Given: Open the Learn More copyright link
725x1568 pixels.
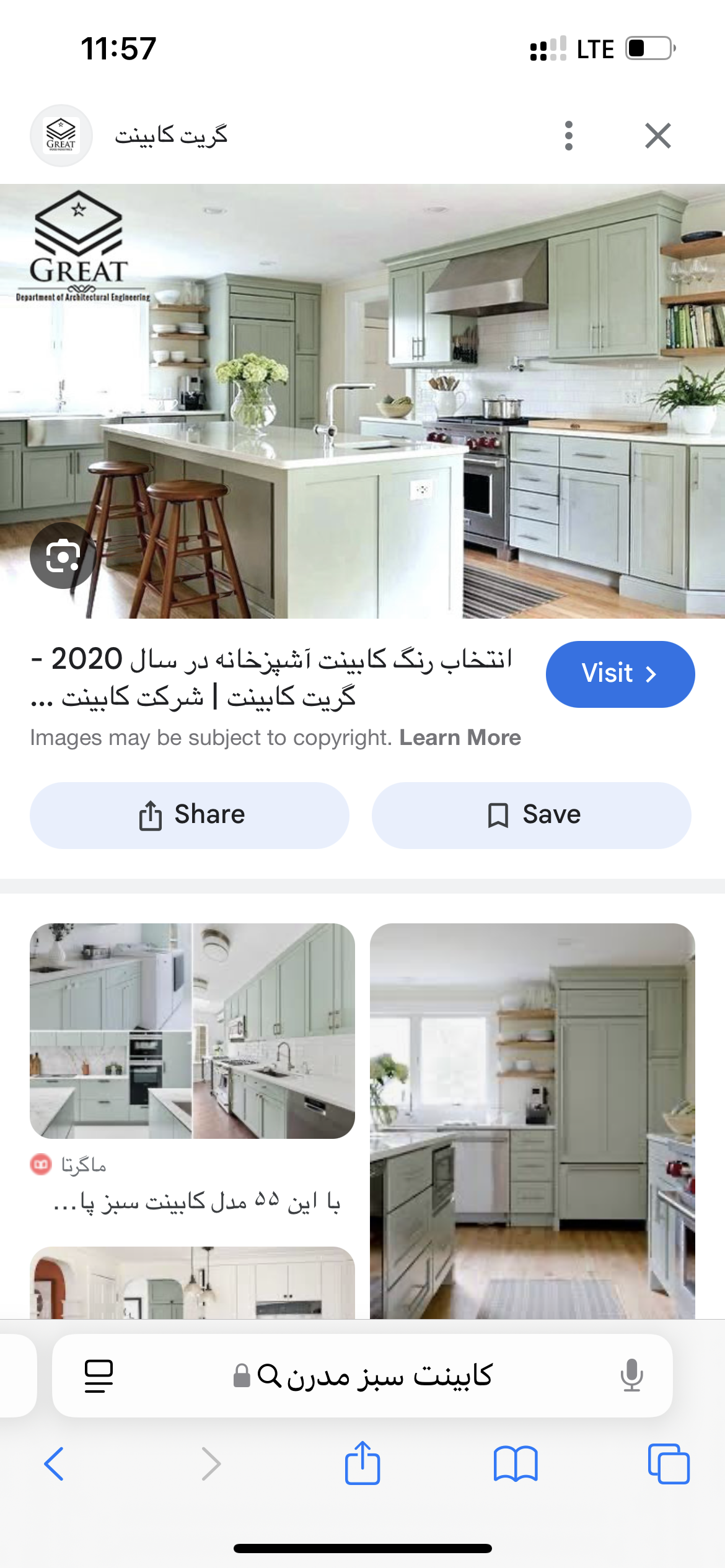Looking at the screenshot, I should click(460, 738).
